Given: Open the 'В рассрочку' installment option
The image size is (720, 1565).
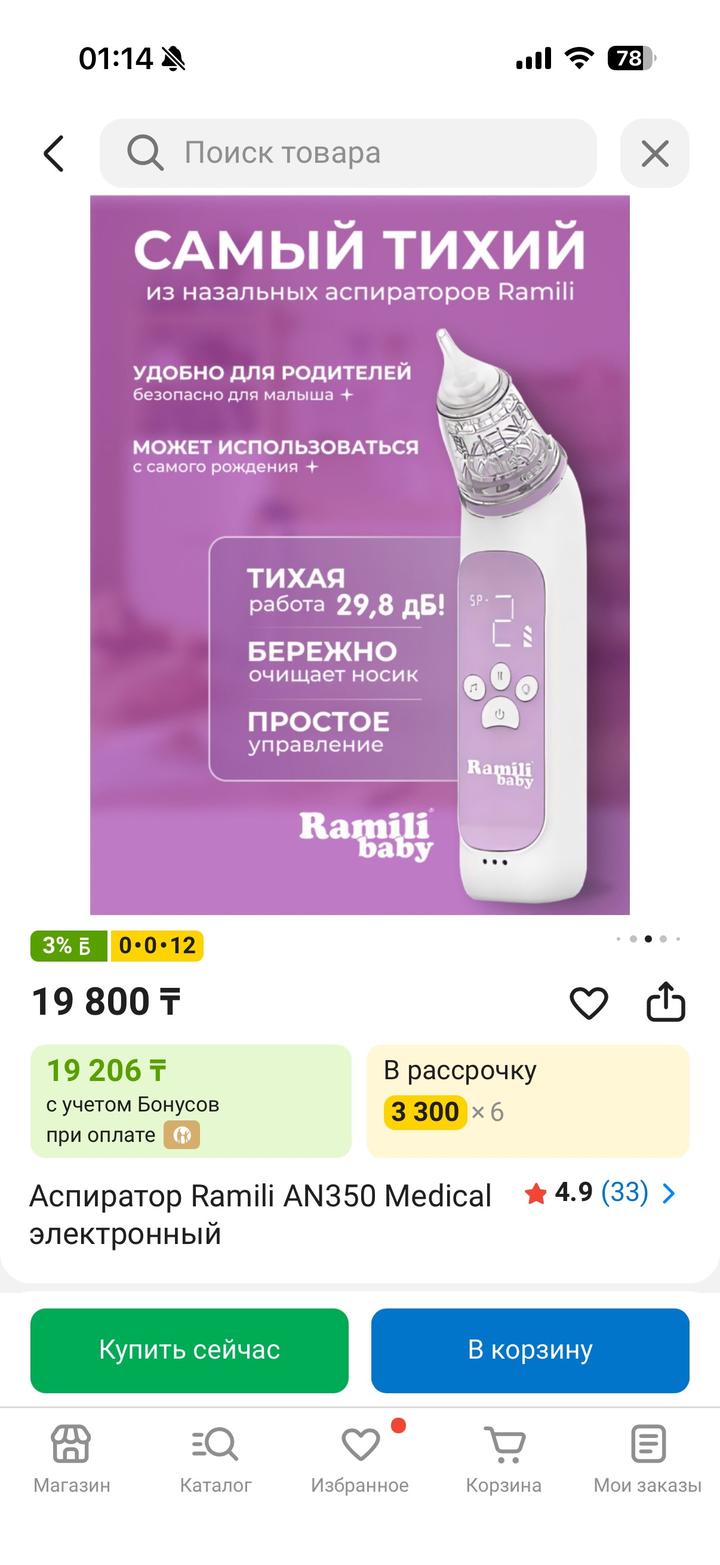Looking at the screenshot, I should [x=527, y=1100].
